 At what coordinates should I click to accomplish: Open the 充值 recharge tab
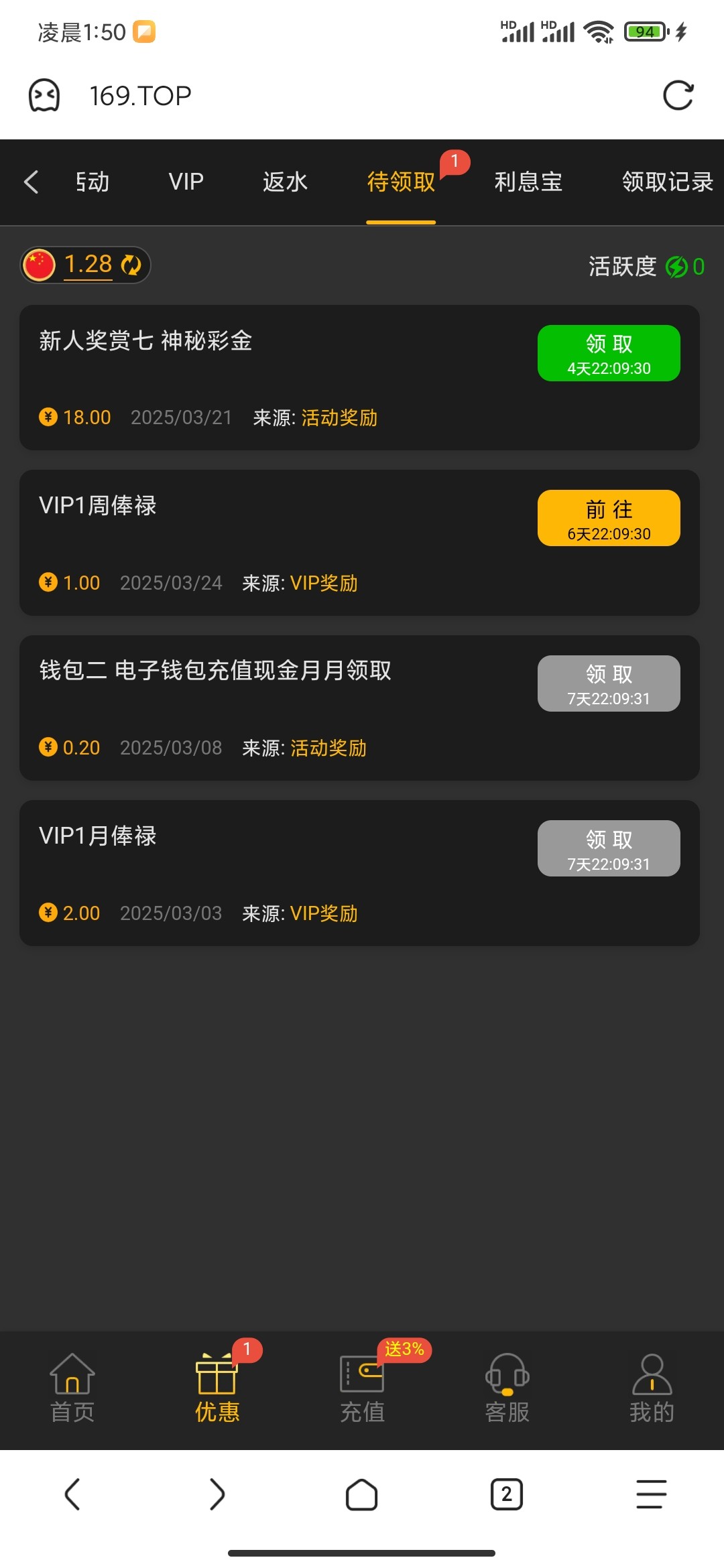tap(362, 1388)
